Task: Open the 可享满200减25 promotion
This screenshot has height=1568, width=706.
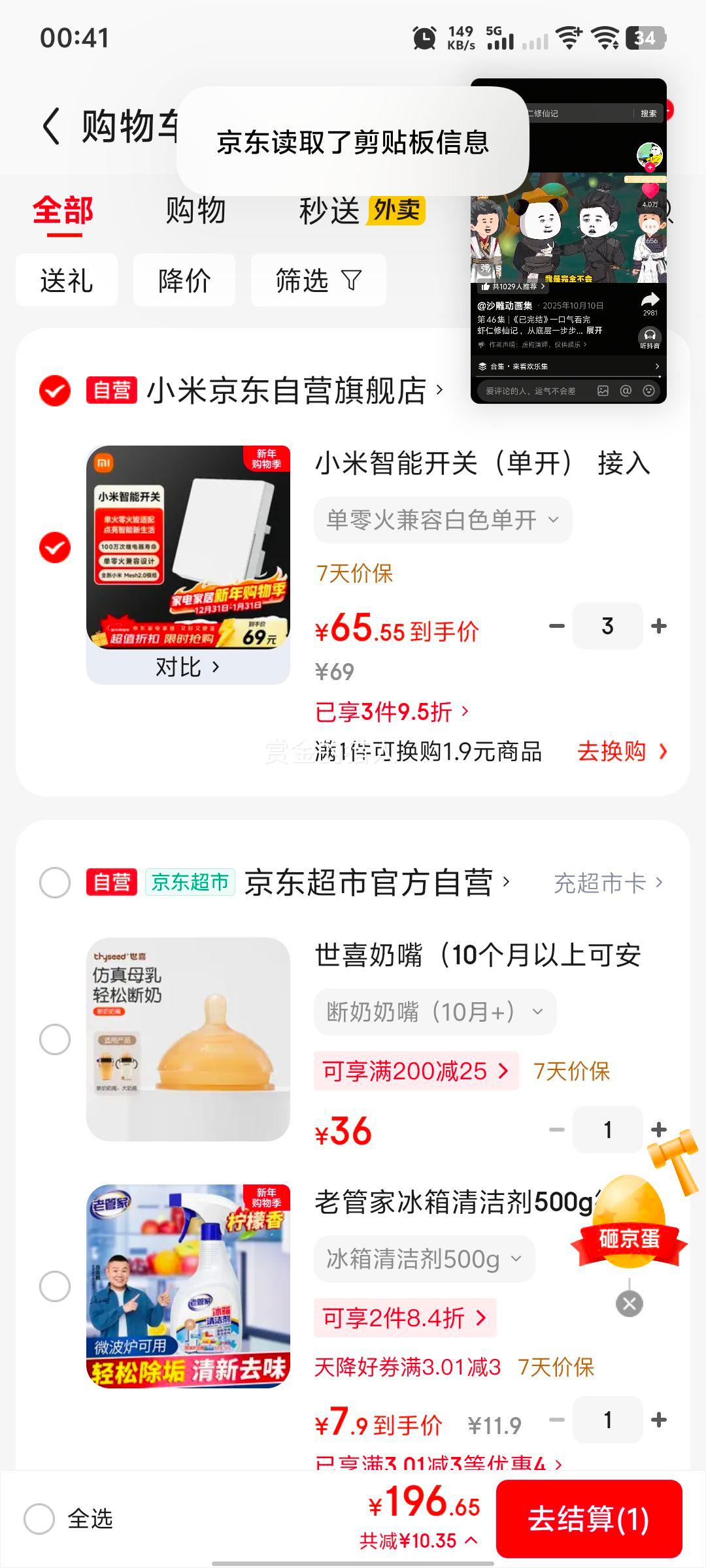Action: coord(416,1071)
